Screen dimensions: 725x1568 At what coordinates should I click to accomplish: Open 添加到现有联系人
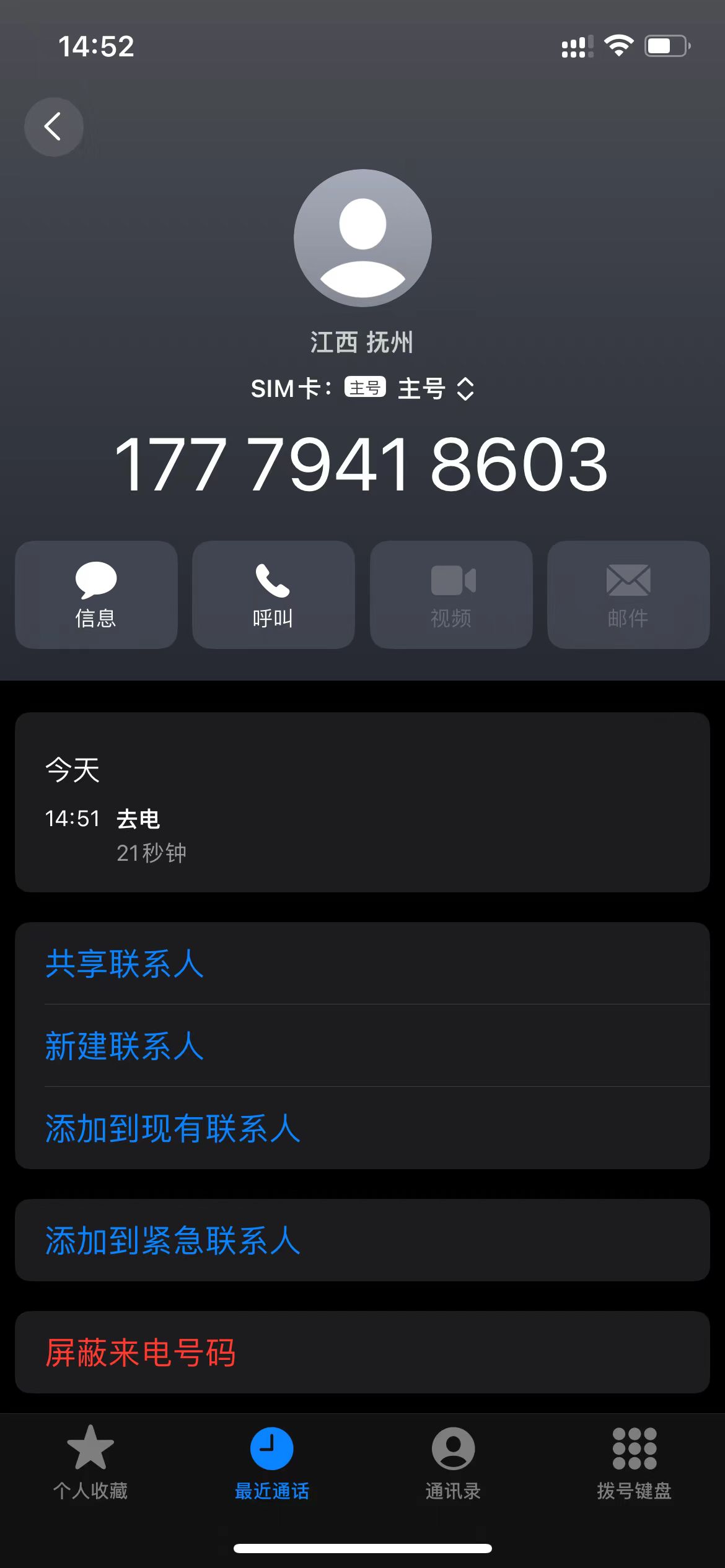[362, 1128]
